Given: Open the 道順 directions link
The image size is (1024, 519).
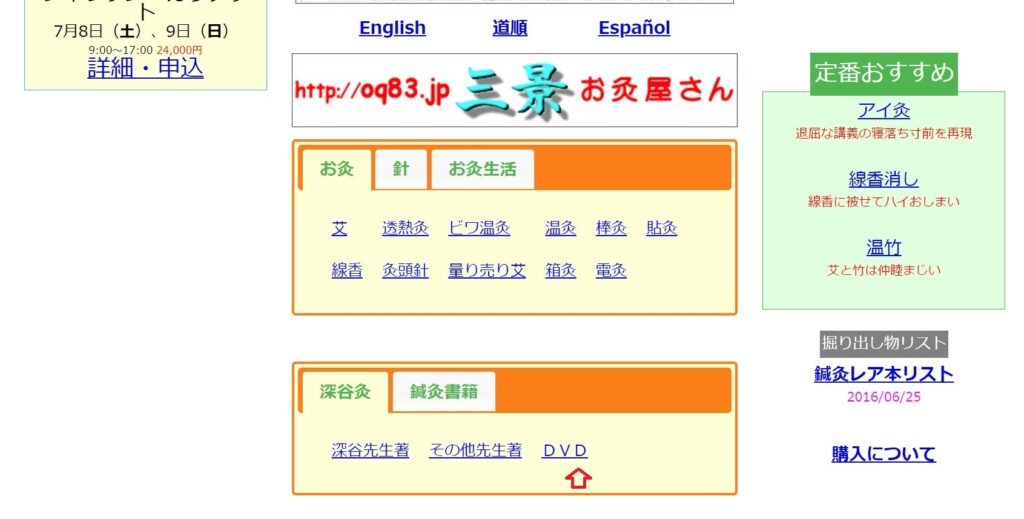Looking at the screenshot, I should 510,28.
